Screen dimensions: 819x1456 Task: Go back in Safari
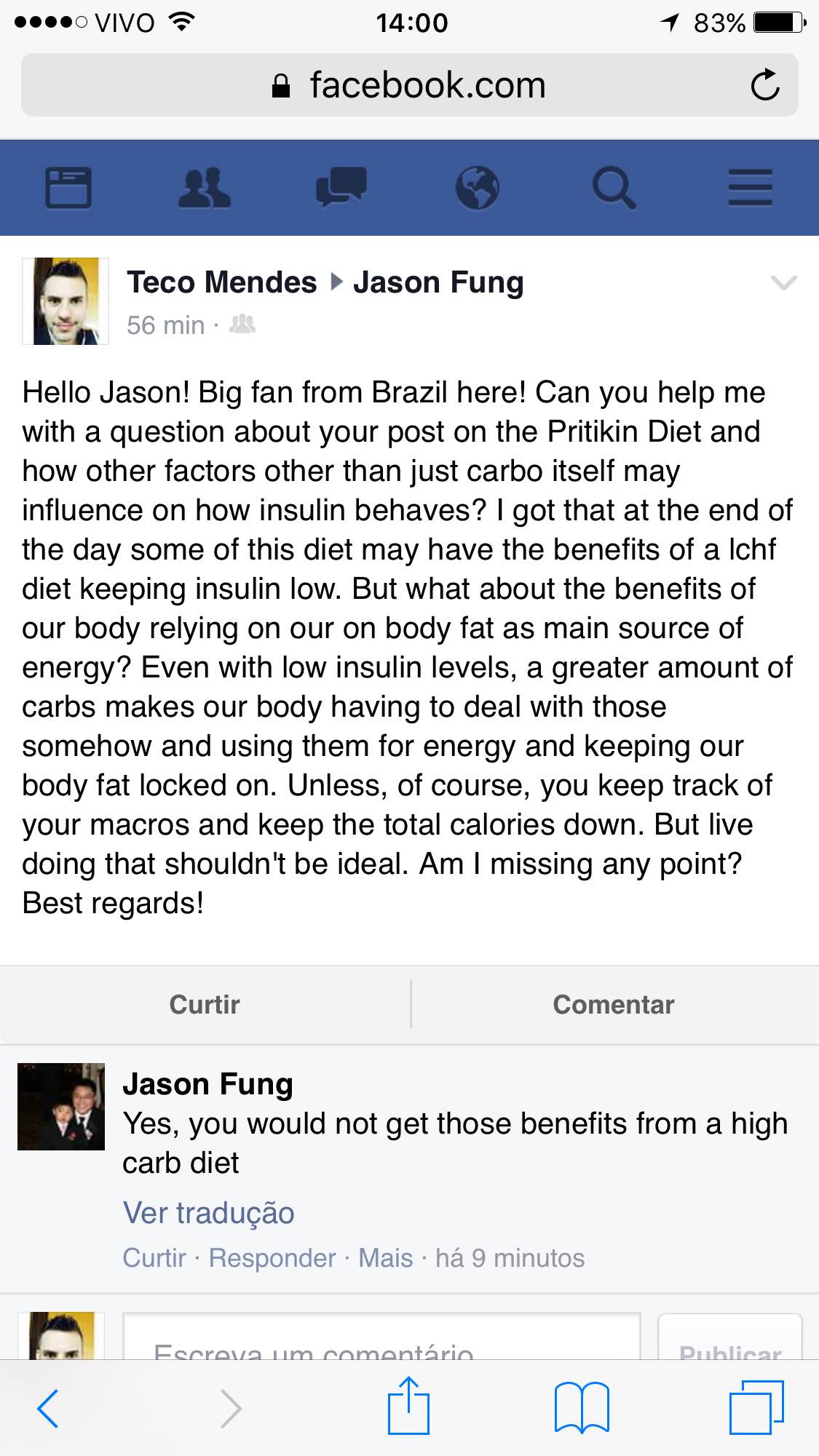pos(48,1408)
